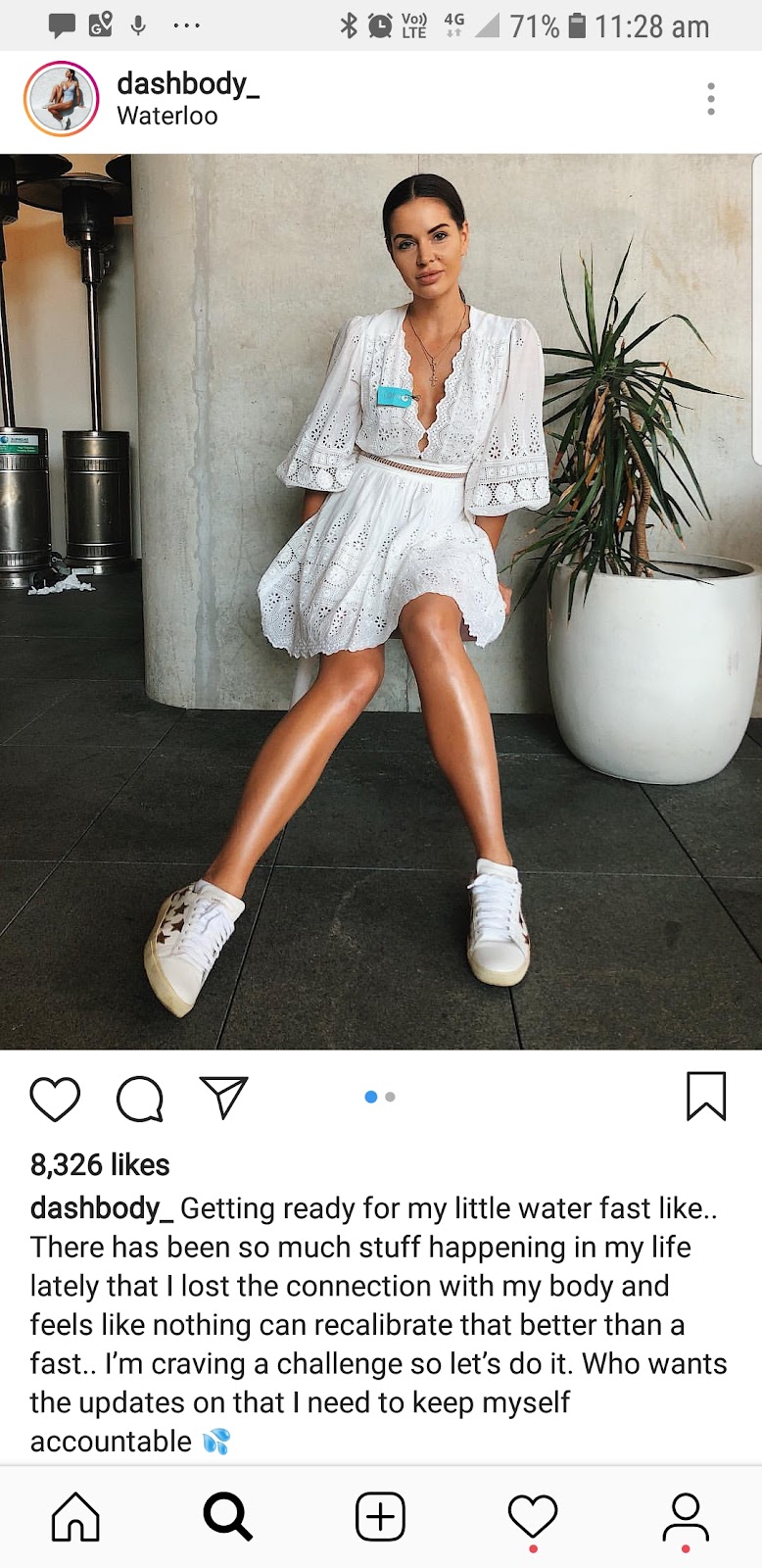Screen dimensions: 762x1568
Task: Bookmark this post
Action: click(x=706, y=1097)
